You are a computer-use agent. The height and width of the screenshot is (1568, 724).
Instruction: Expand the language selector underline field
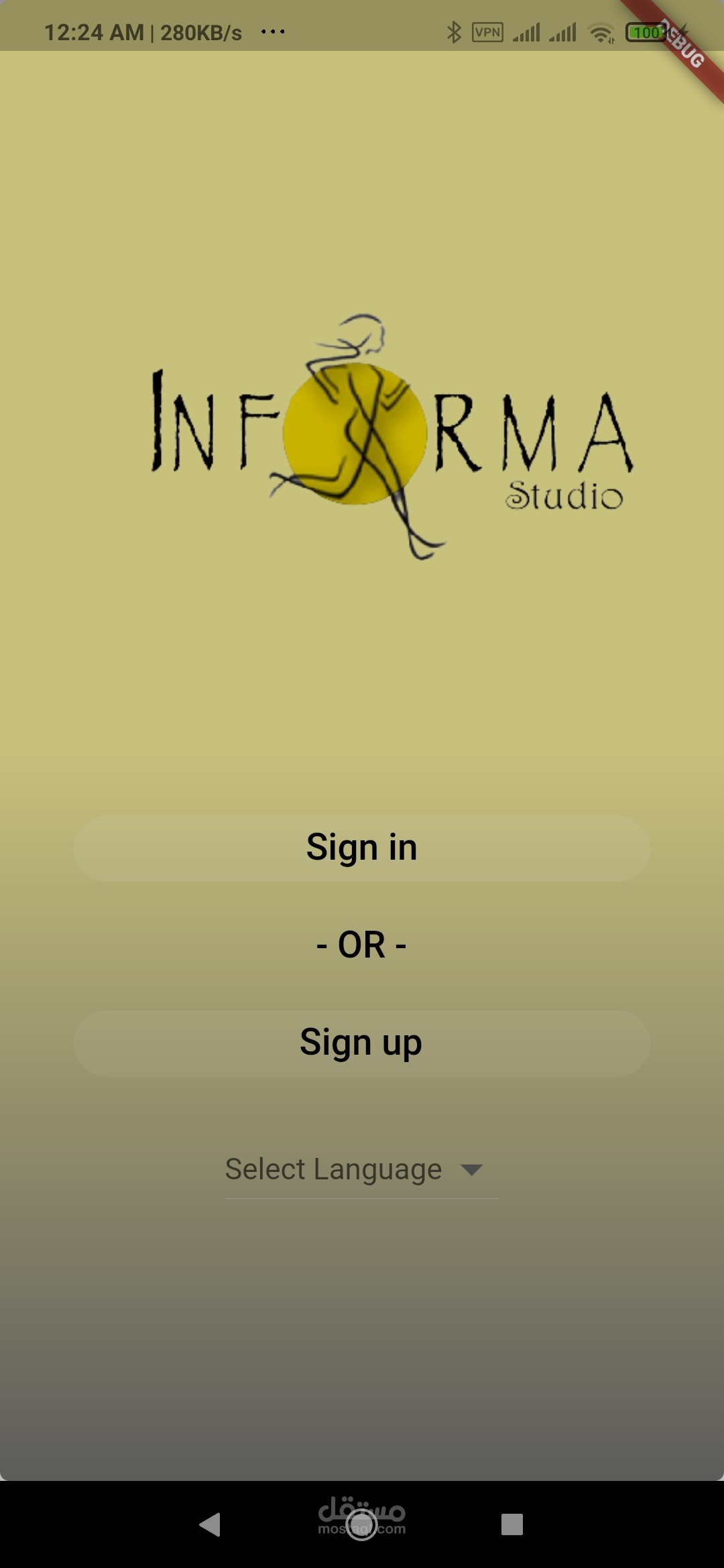pyautogui.click(x=362, y=1192)
